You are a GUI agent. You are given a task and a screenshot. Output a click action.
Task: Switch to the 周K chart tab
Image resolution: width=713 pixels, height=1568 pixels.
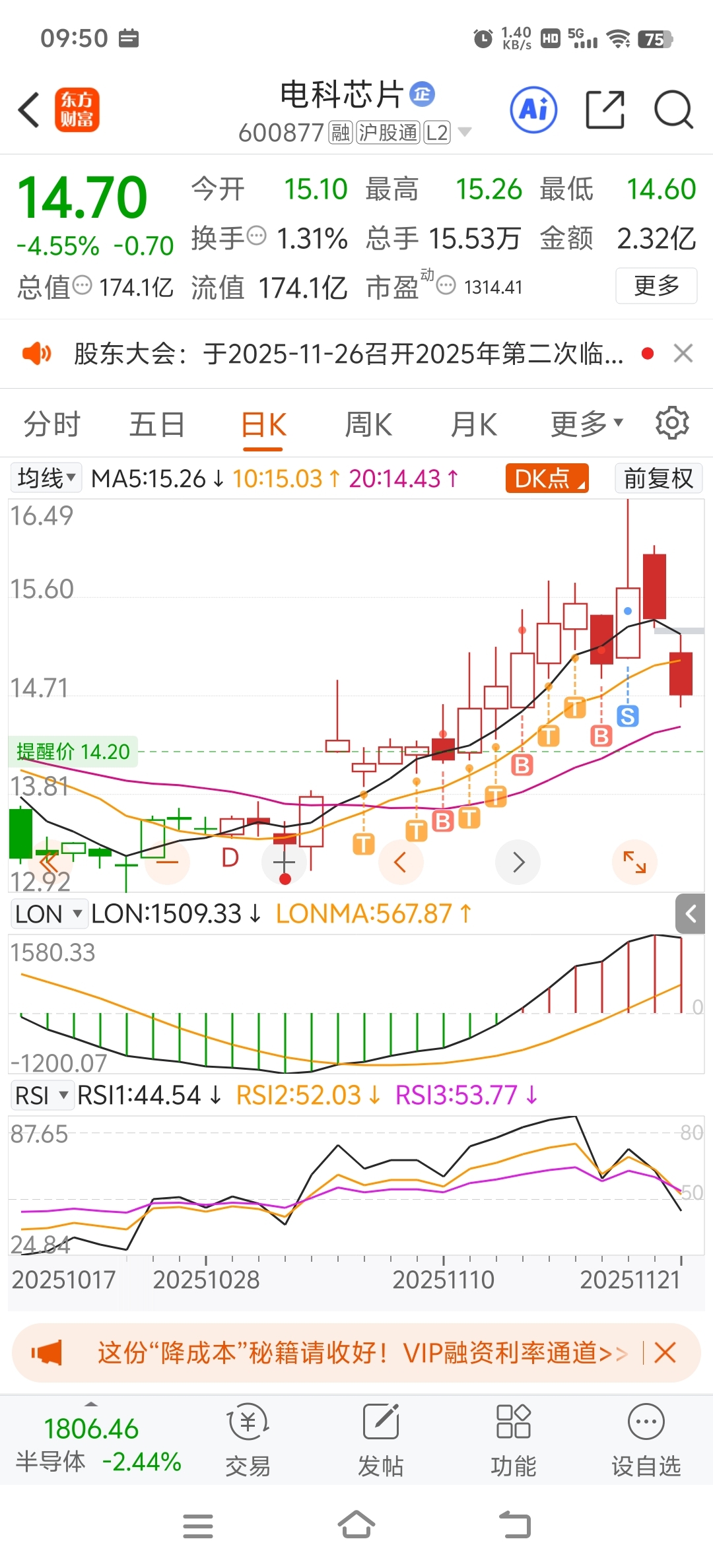coord(368,424)
